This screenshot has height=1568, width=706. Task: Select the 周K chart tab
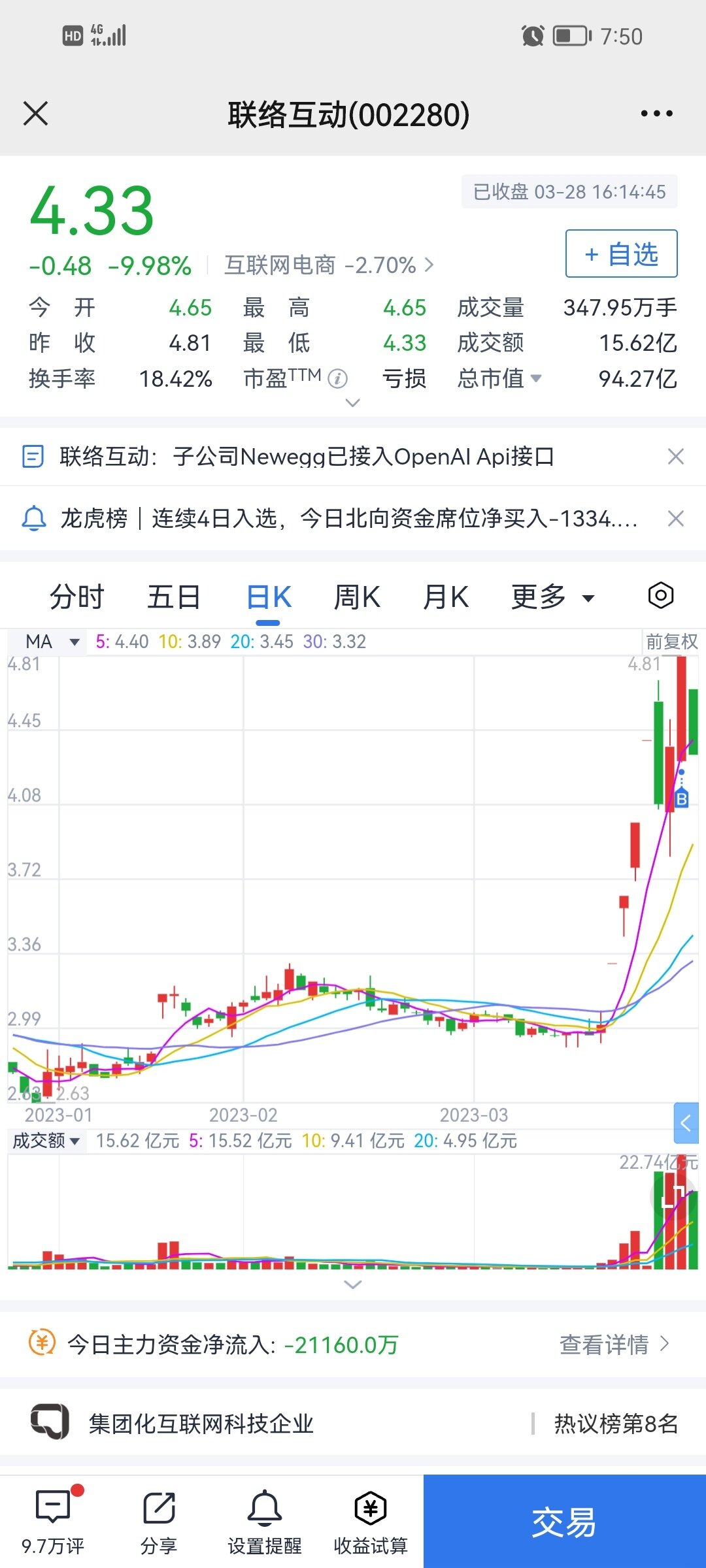pos(356,597)
